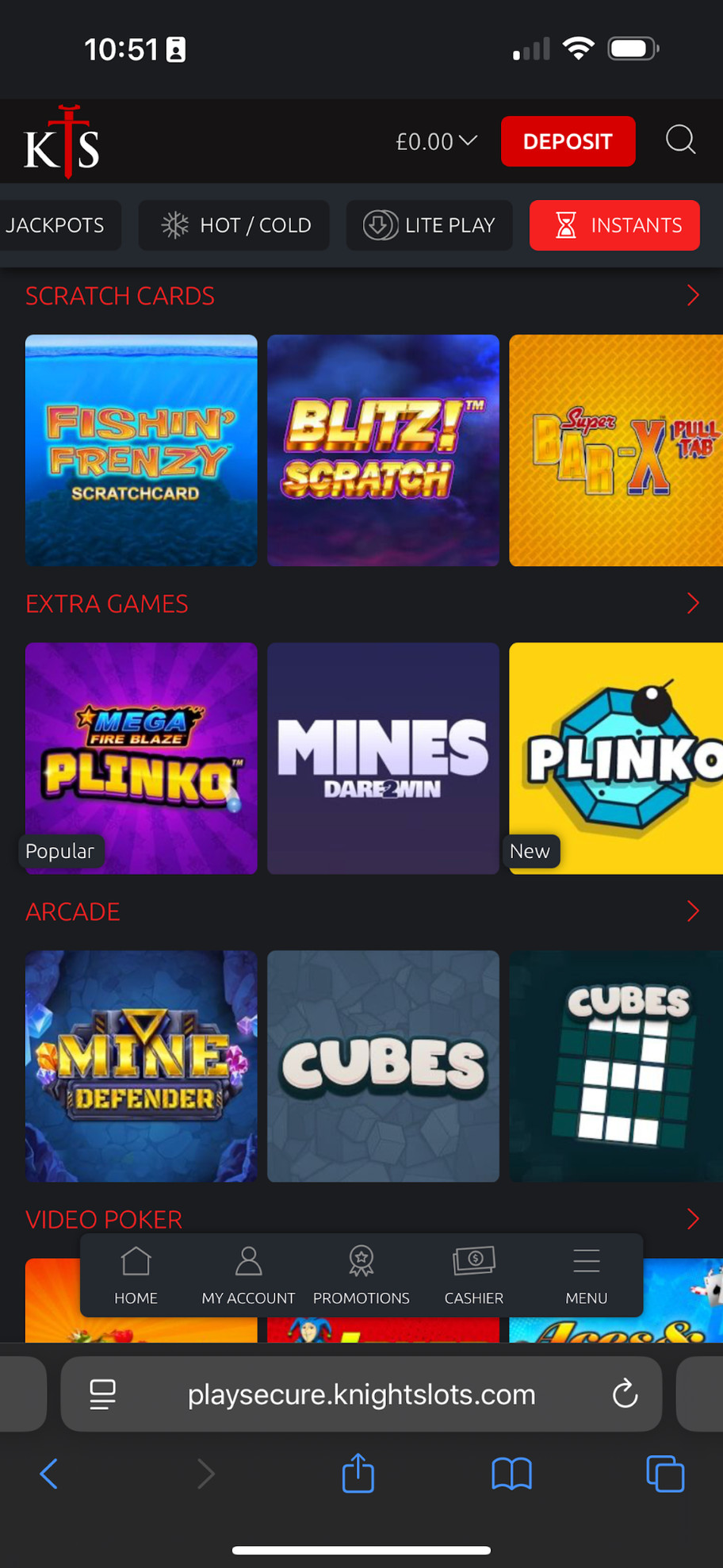
Task: Open the Cashier
Action: tap(473, 1275)
